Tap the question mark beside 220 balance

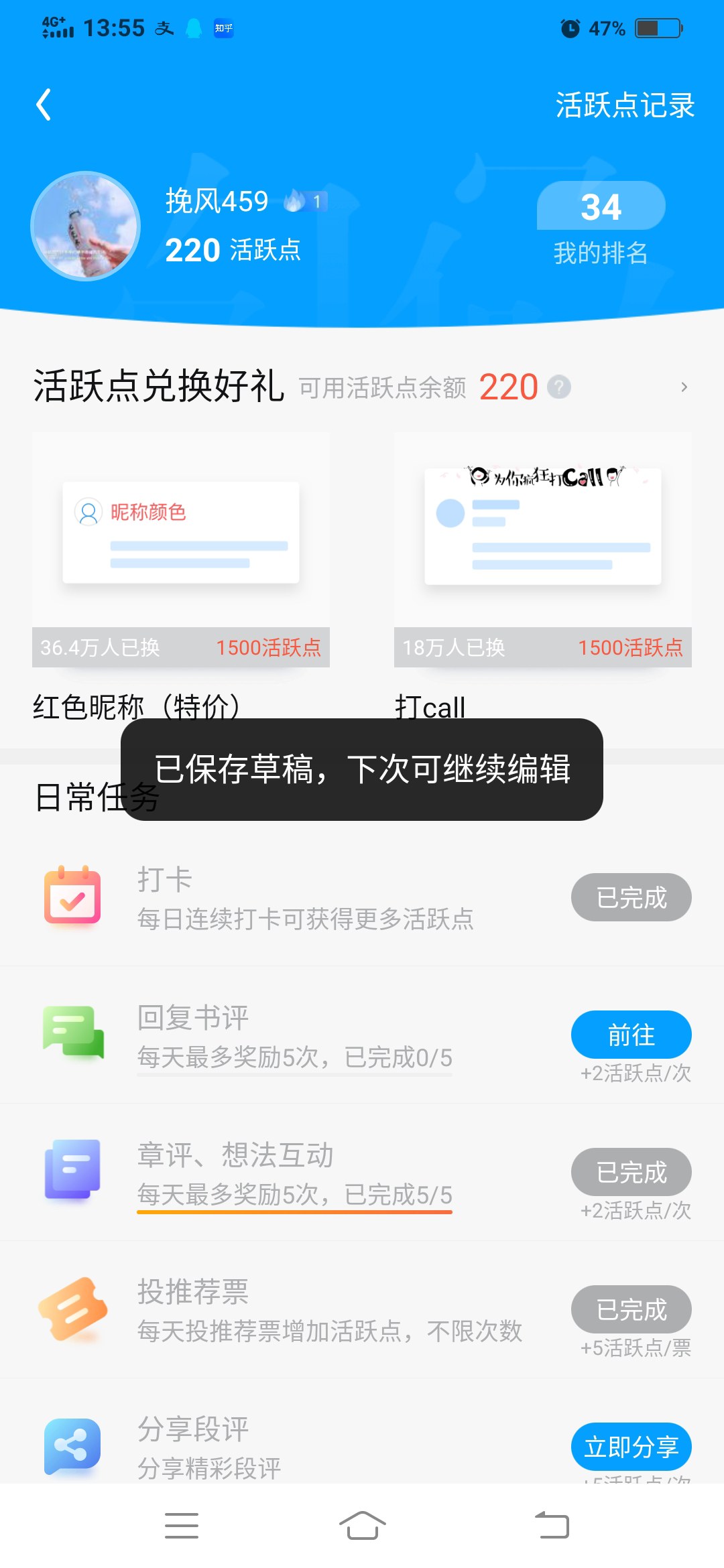[558, 387]
